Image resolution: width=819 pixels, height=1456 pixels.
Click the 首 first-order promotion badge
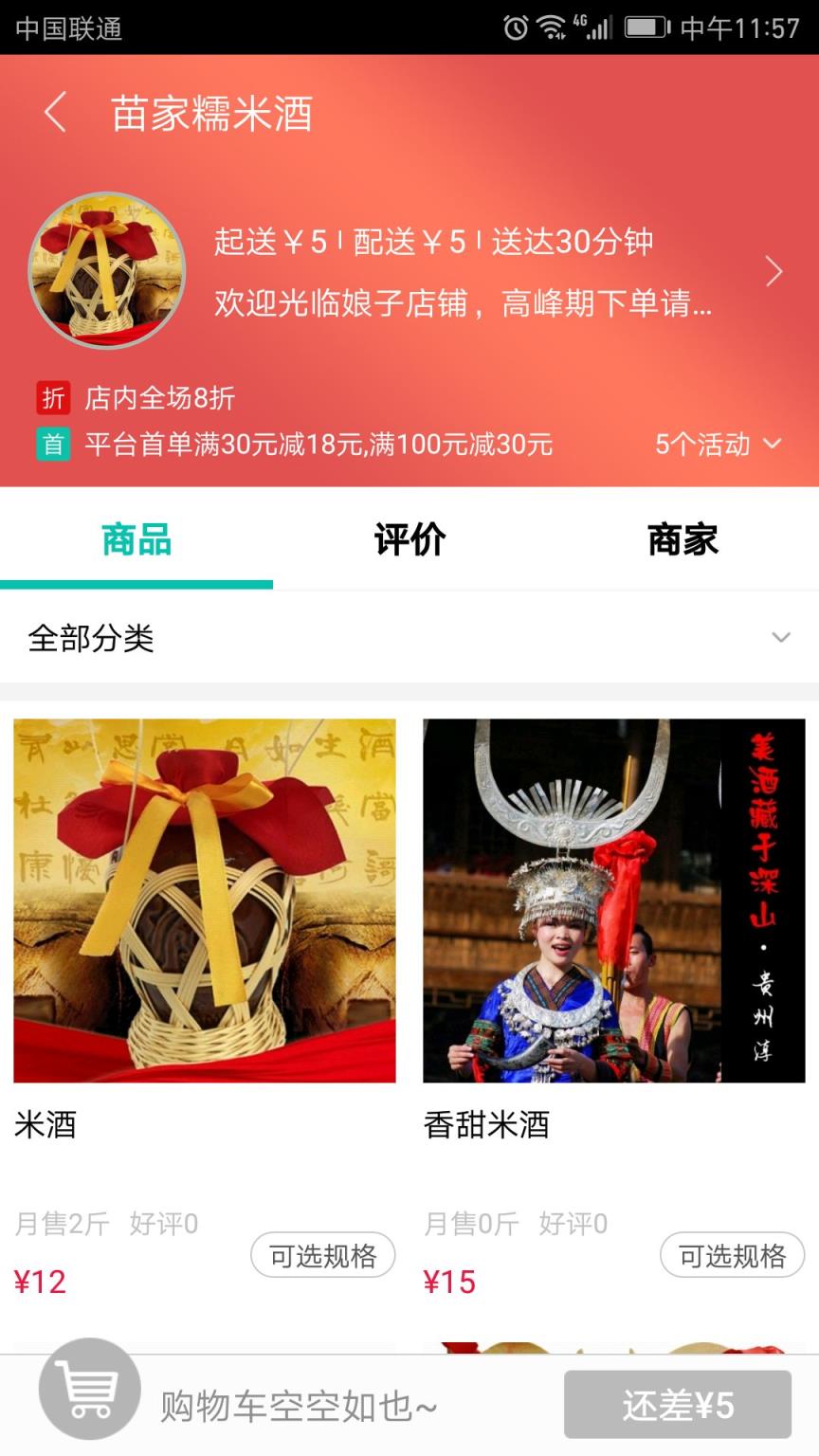[x=54, y=444]
